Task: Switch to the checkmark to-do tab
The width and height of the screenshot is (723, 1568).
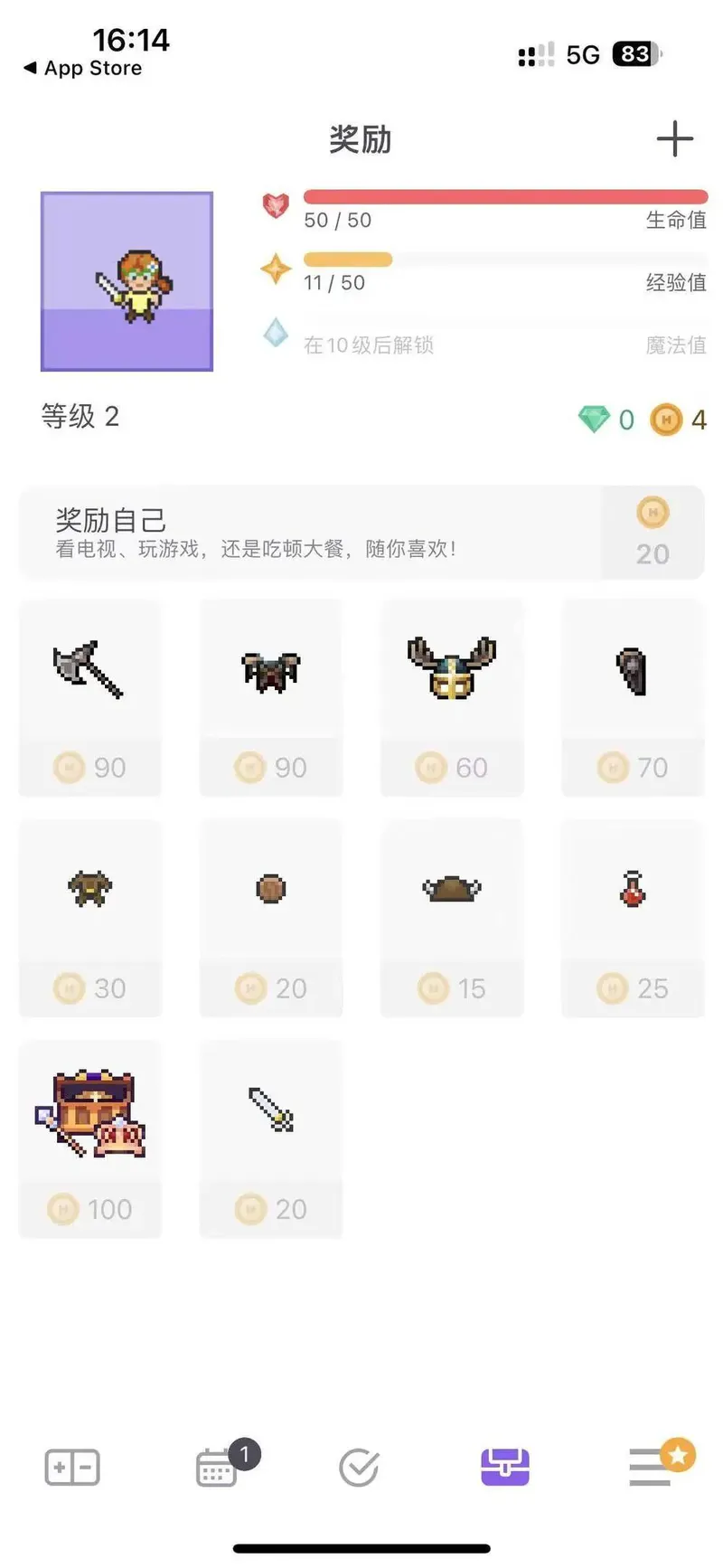Action: pyautogui.click(x=359, y=1467)
